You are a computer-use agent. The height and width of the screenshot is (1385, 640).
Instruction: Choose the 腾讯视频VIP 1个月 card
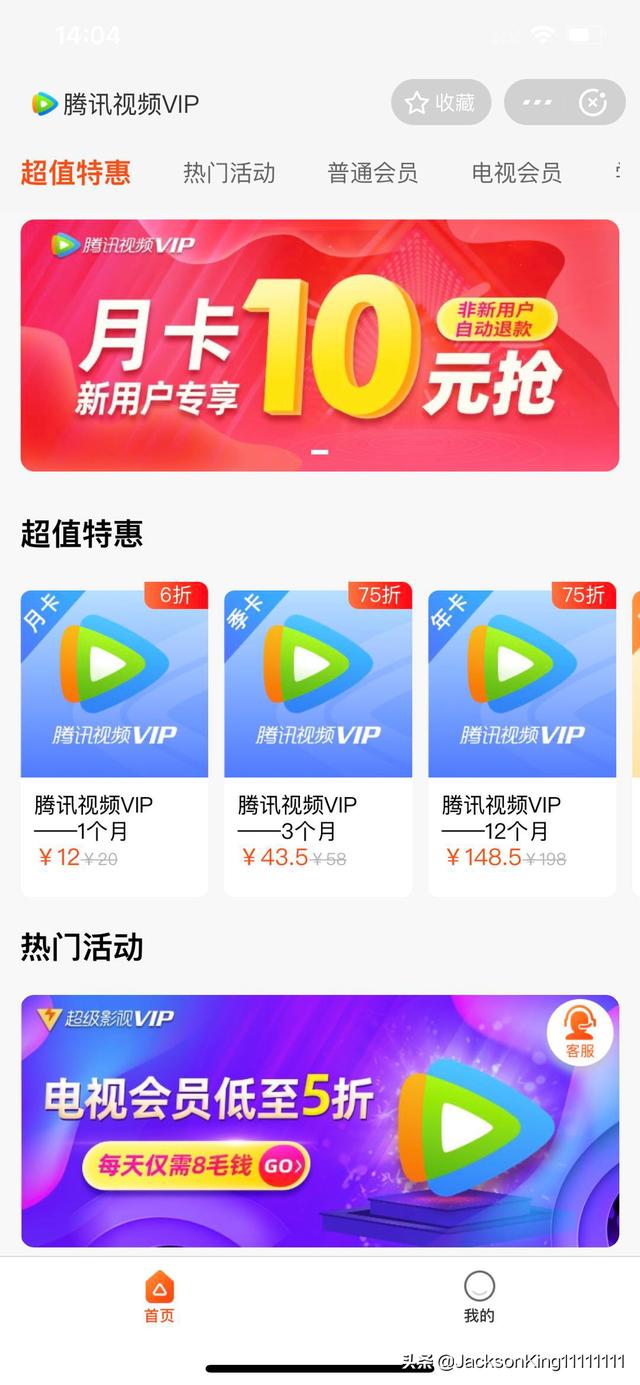point(114,738)
